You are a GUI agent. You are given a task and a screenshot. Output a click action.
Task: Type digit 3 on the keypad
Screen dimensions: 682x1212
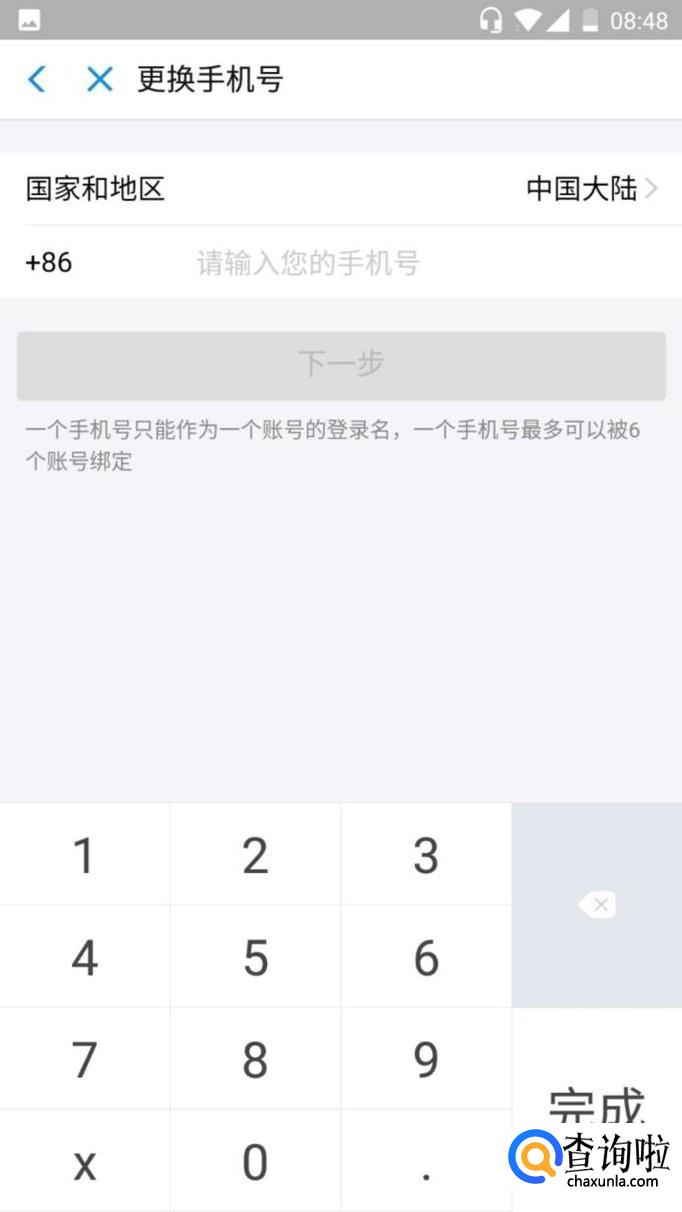[x=426, y=855]
